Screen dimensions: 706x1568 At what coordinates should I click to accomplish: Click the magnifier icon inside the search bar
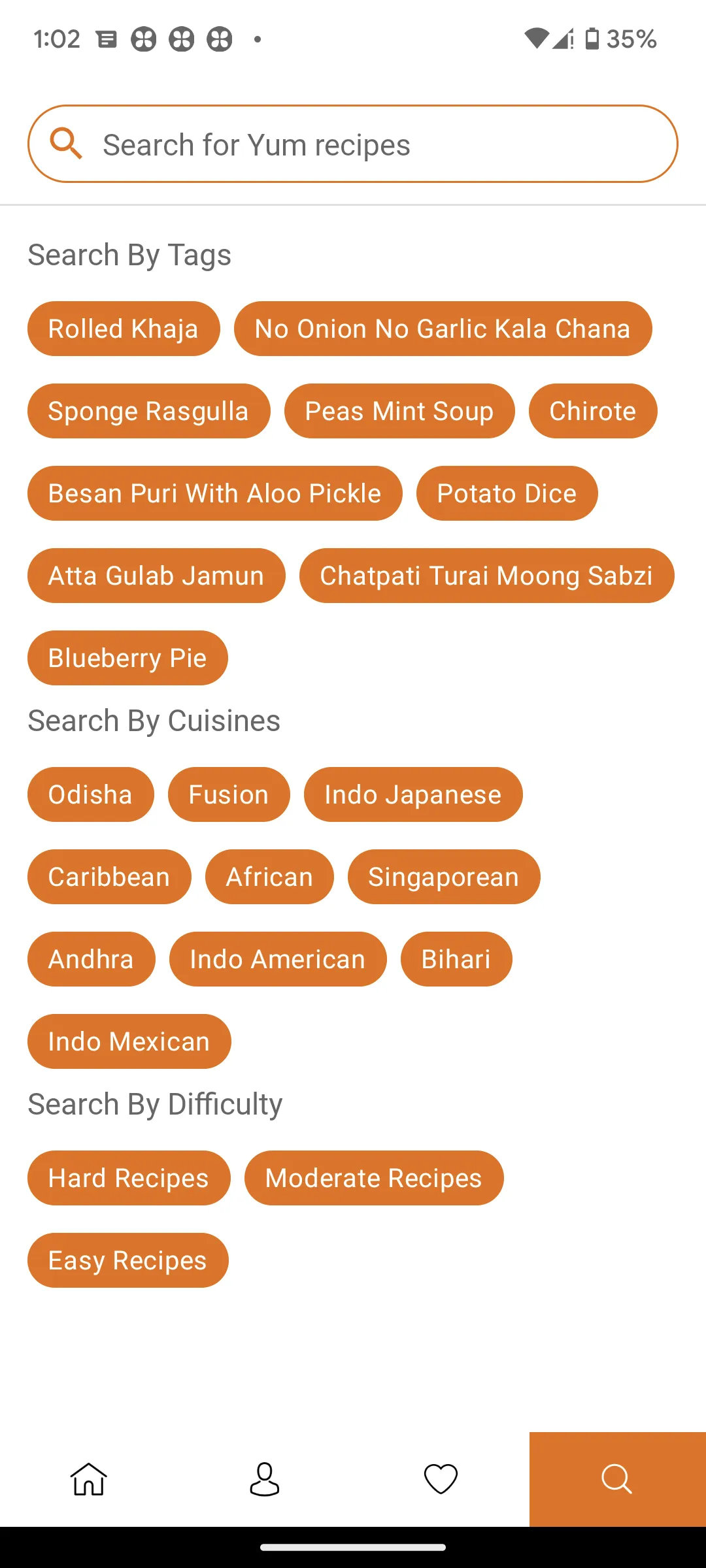pyautogui.click(x=66, y=142)
